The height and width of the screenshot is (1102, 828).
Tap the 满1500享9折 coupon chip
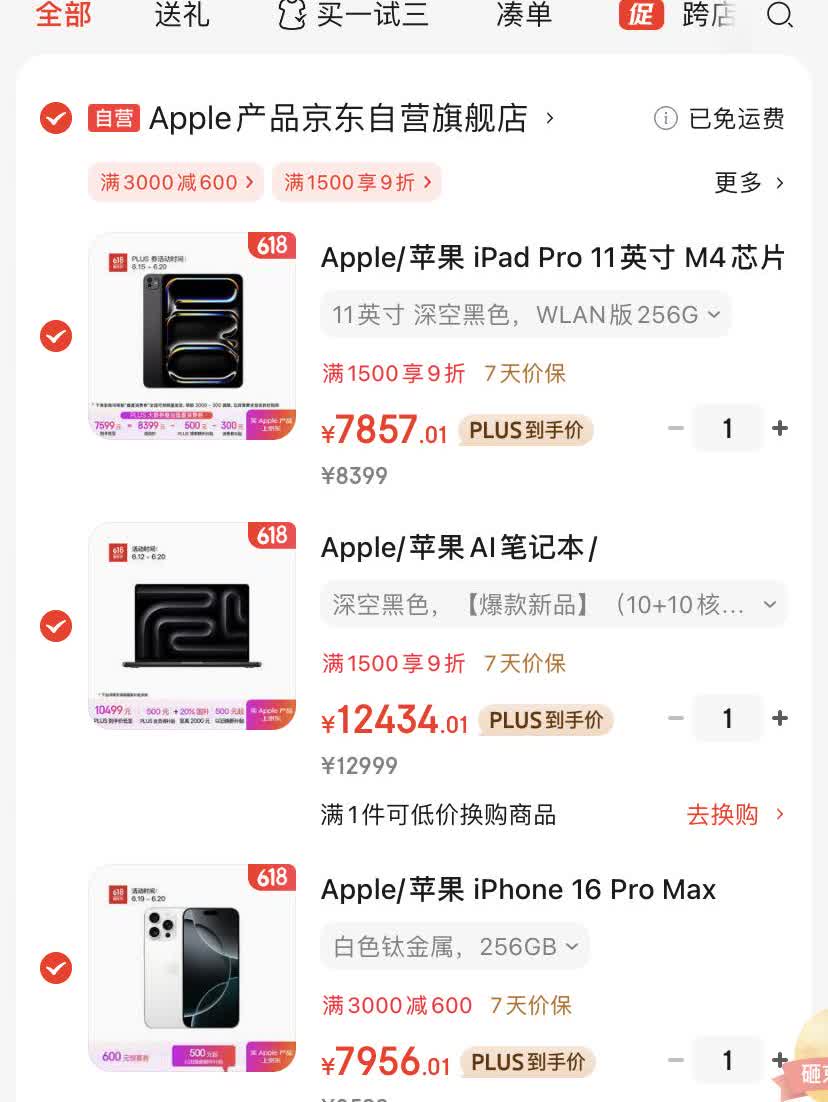click(x=357, y=182)
